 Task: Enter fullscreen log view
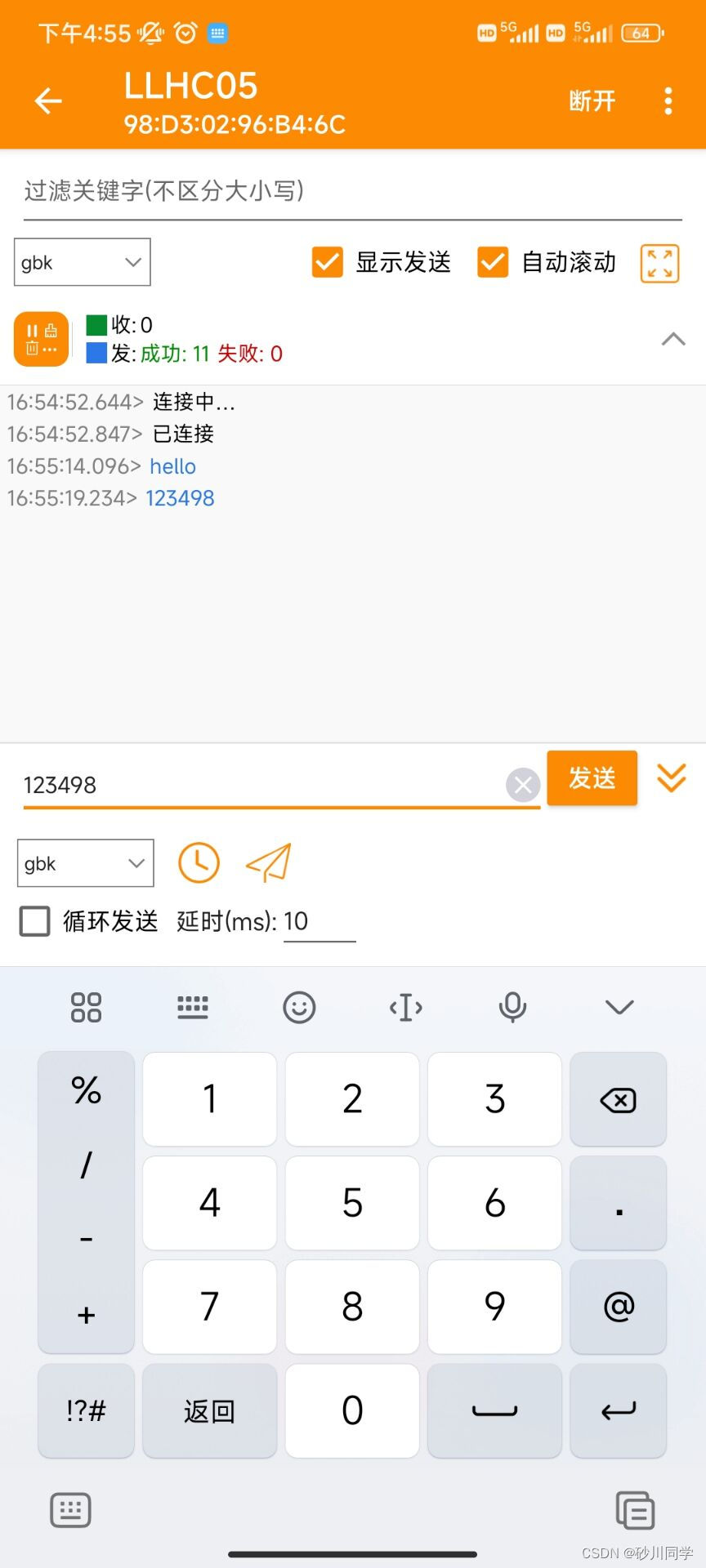click(x=659, y=264)
